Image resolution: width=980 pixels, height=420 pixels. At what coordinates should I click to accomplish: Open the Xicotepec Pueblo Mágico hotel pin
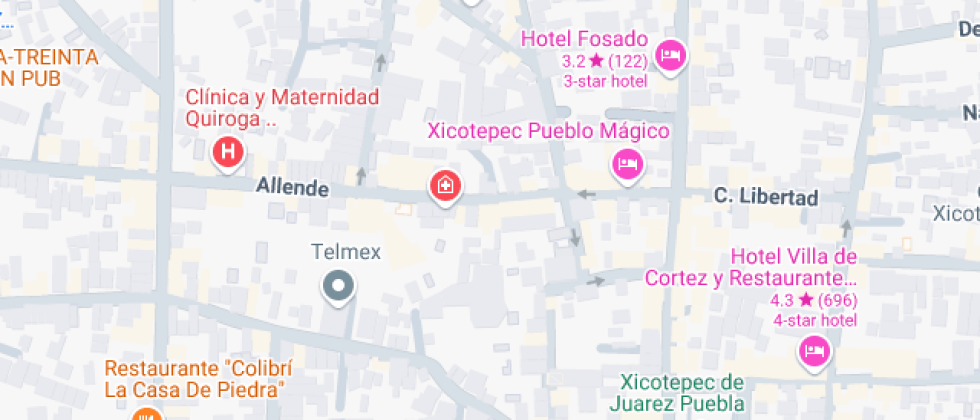[627, 162]
